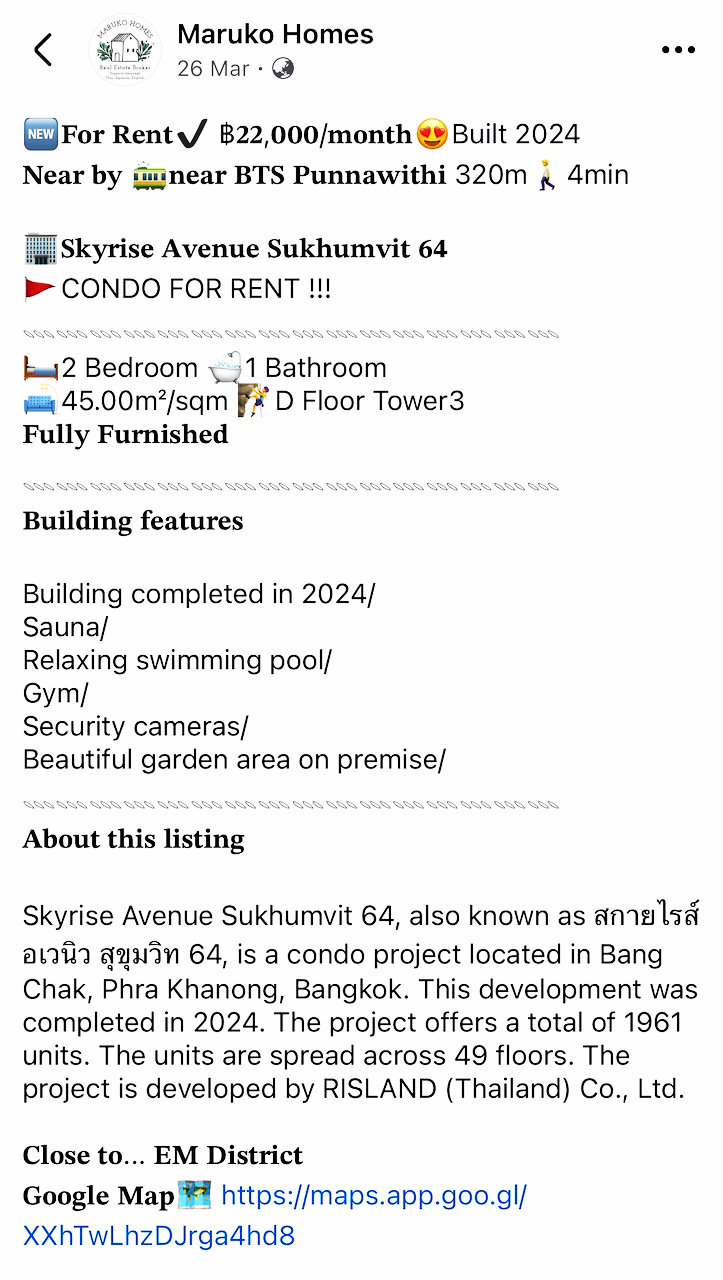Open the Maruko Homes page name
The image size is (723, 1280).
[275, 34]
